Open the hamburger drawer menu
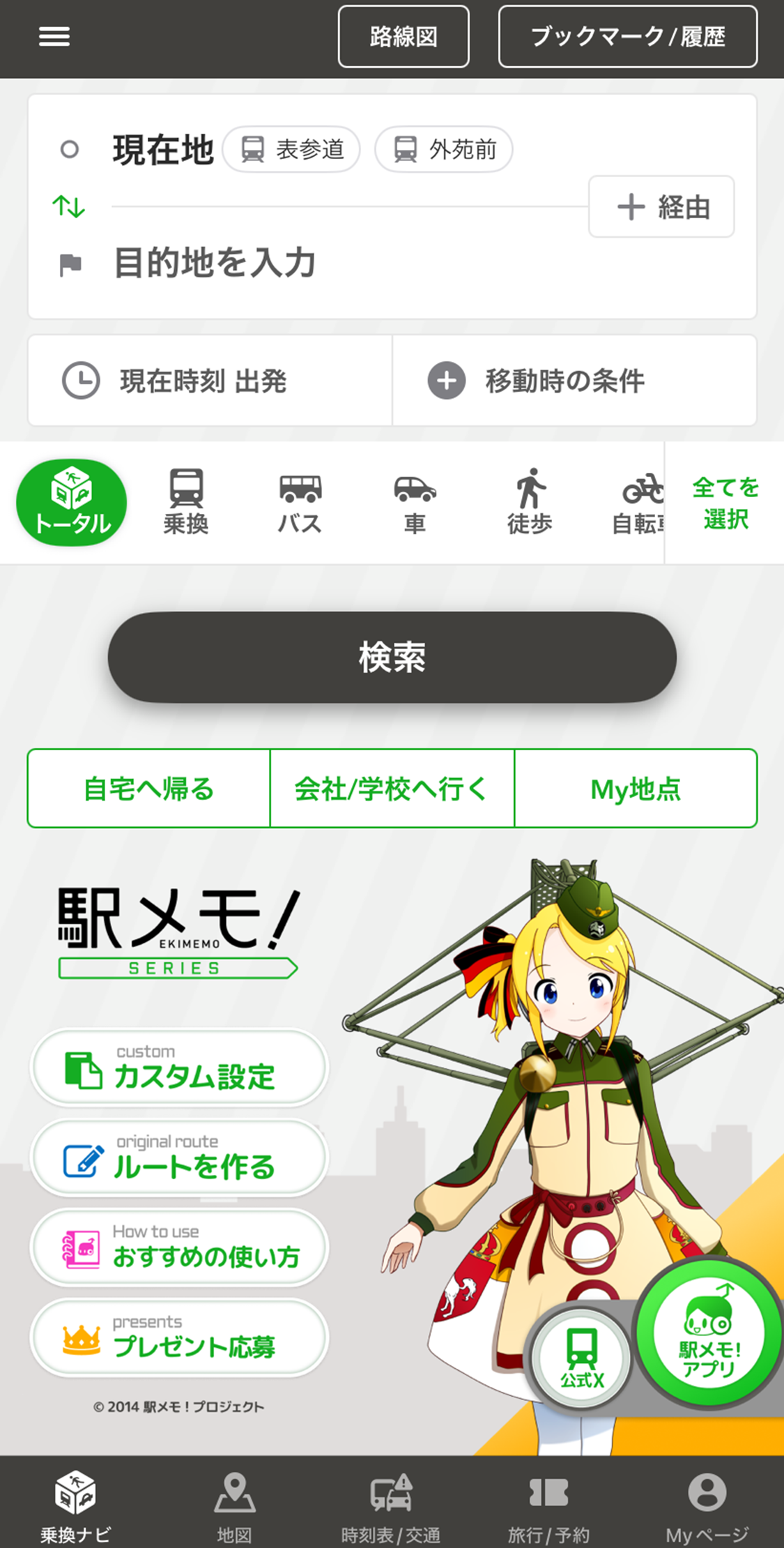 (54, 36)
